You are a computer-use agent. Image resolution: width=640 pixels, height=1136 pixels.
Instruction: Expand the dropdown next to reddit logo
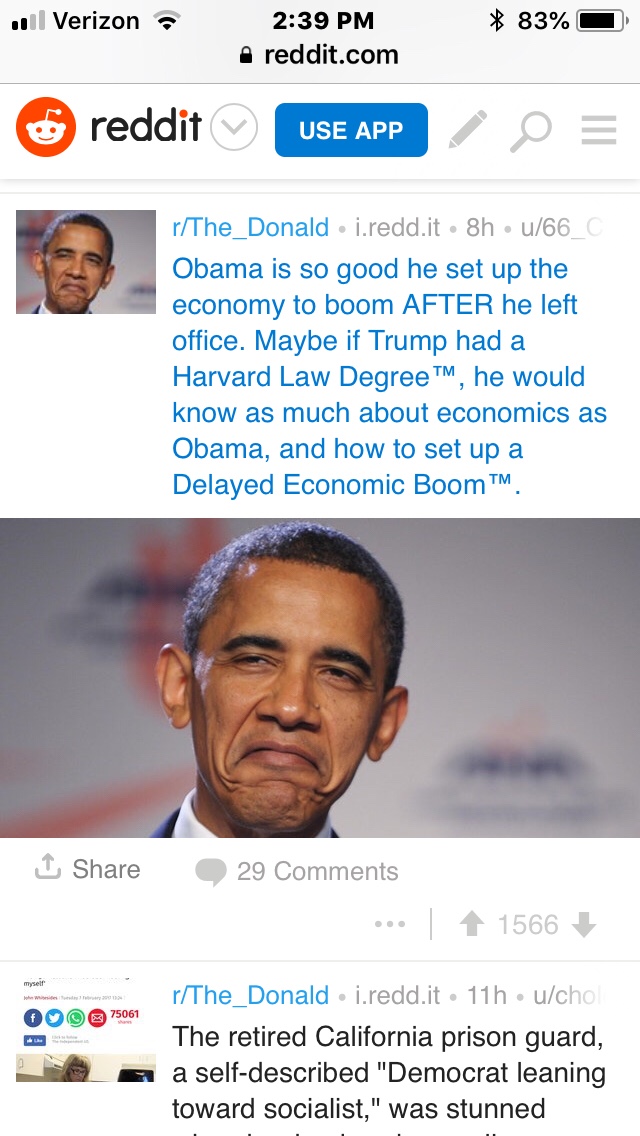click(234, 129)
